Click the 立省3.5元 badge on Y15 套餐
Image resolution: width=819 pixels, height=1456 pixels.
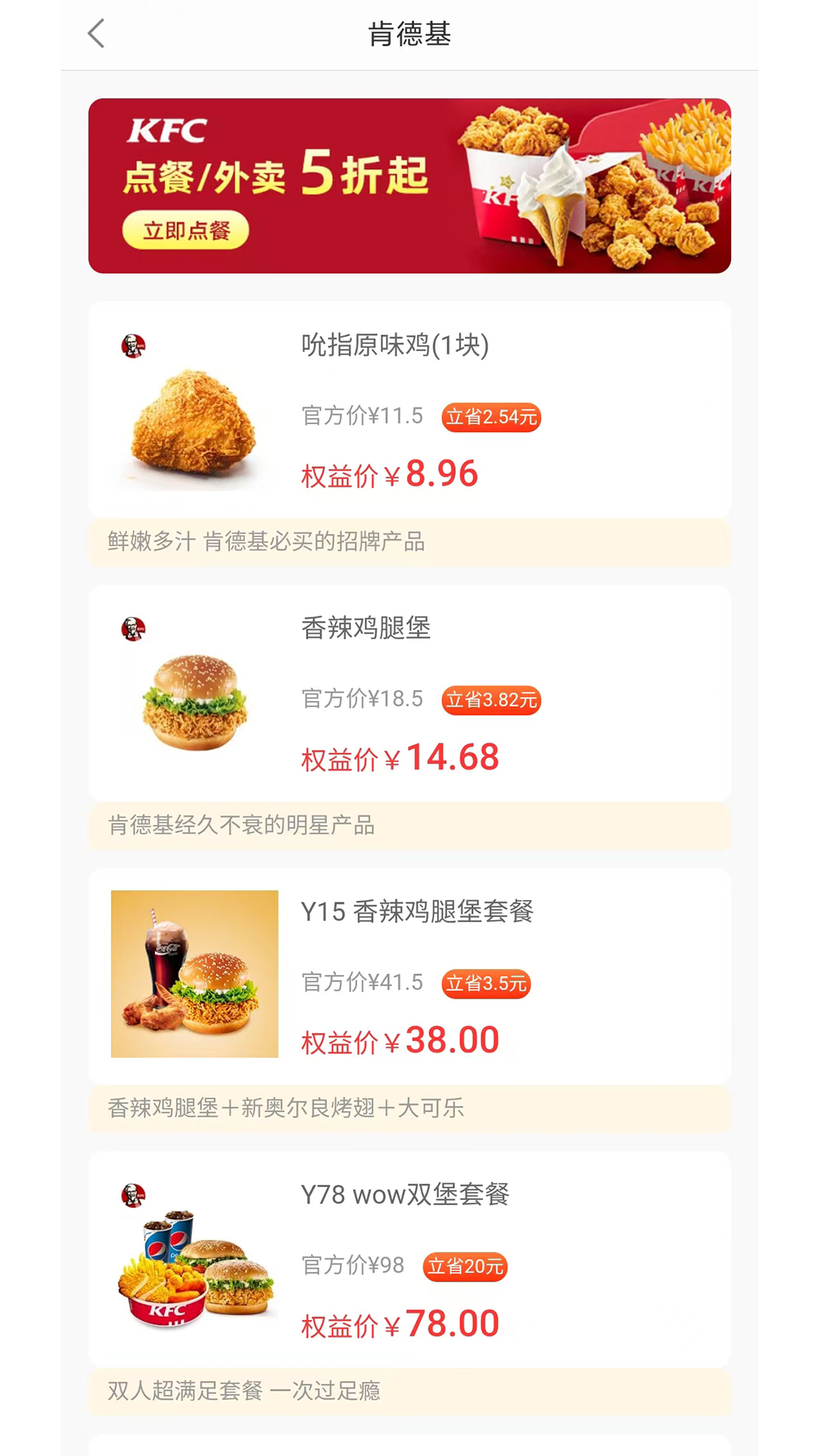point(485,984)
